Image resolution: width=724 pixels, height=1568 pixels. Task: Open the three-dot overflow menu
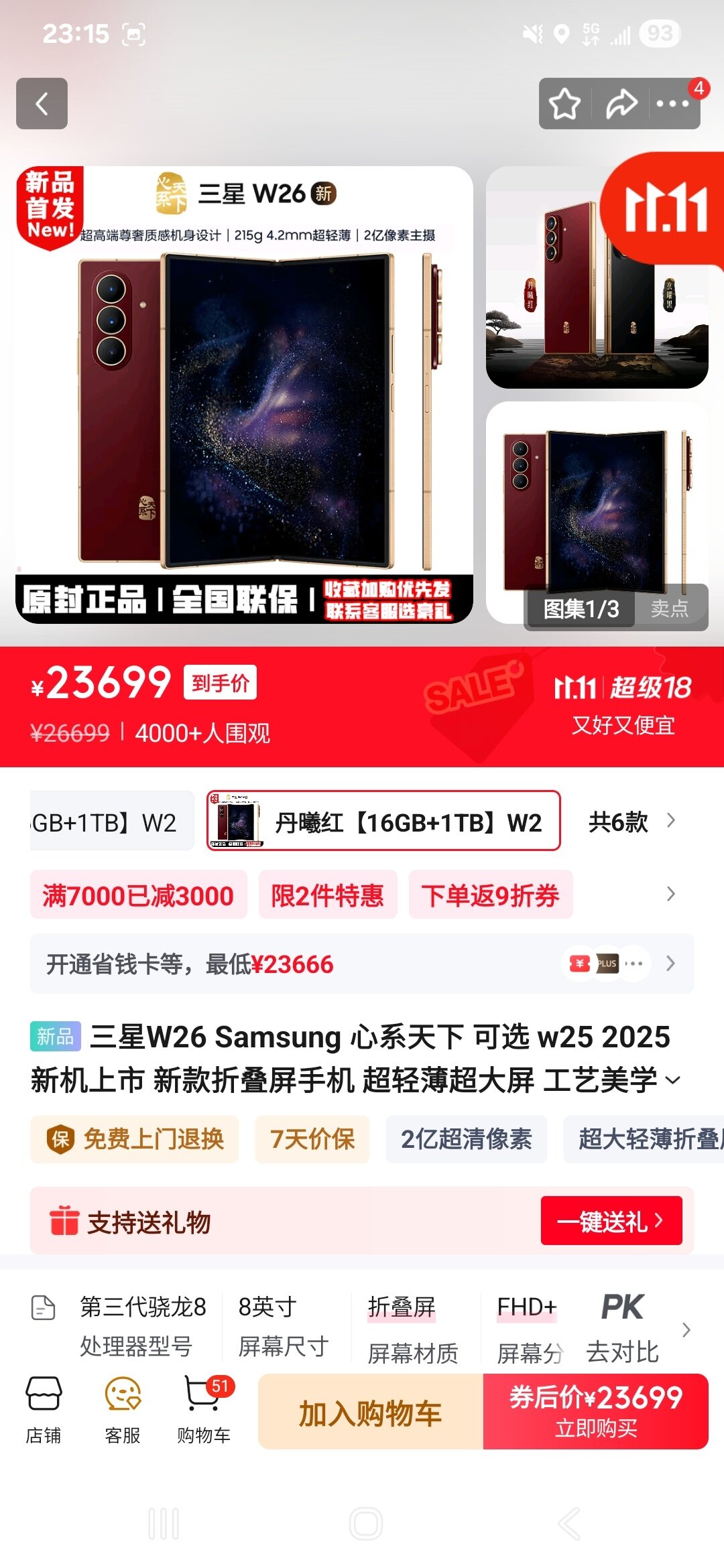(x=672, y=104)
